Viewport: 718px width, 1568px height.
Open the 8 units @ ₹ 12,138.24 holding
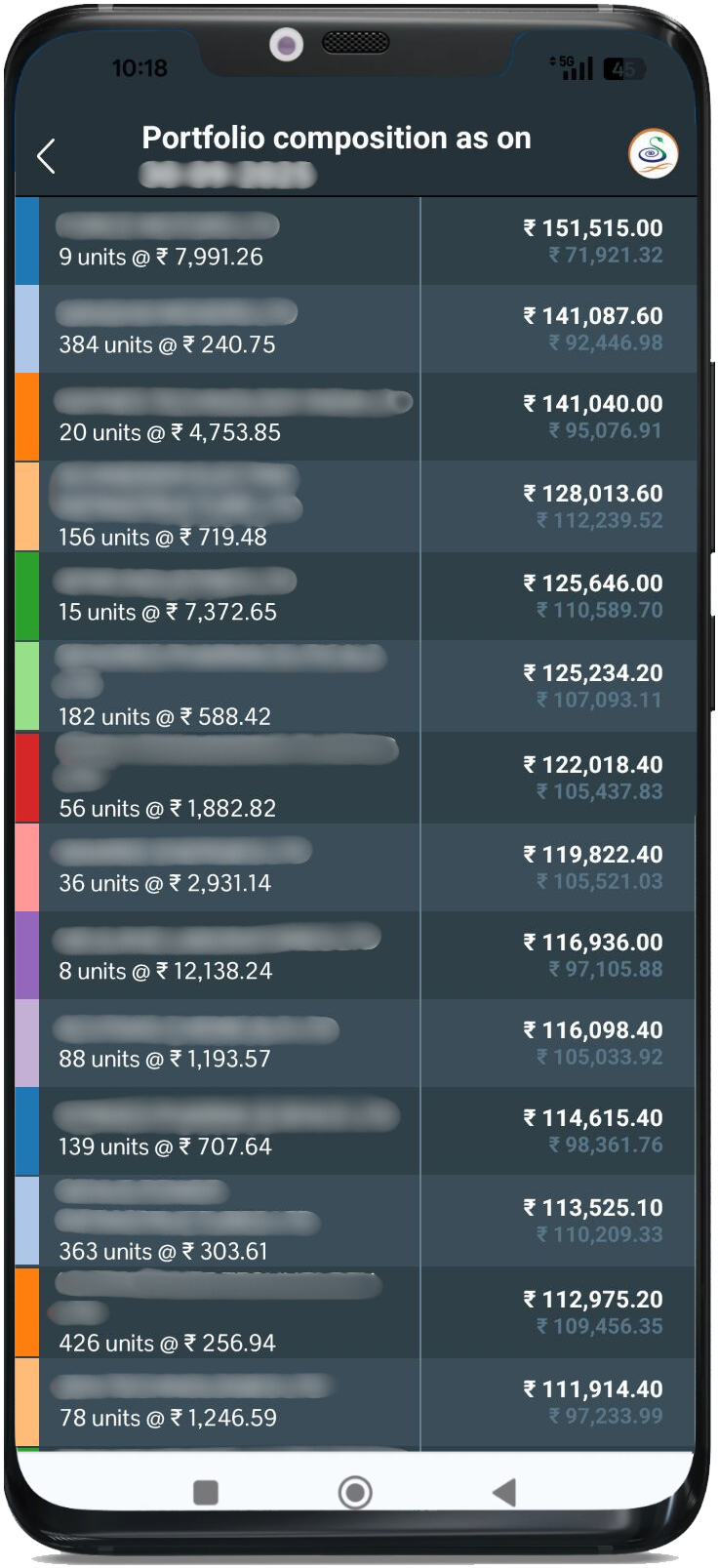[x=356, y=955]
